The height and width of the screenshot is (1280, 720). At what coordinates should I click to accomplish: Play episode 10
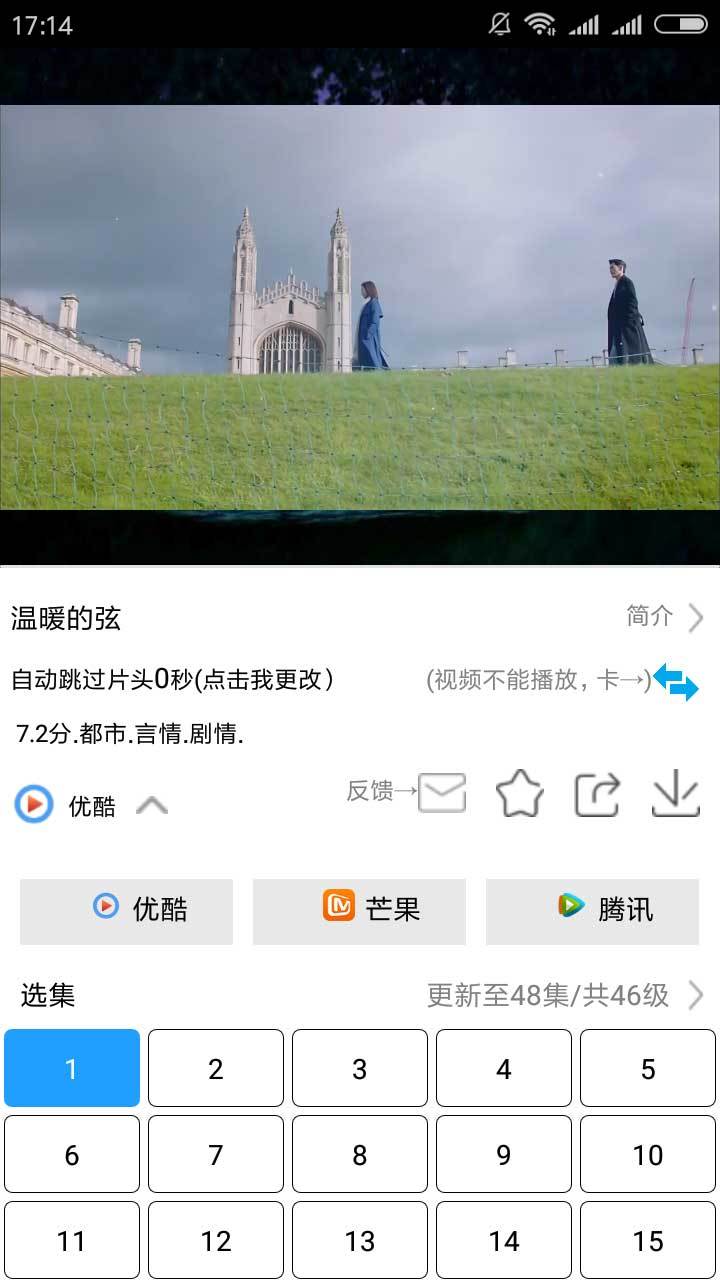point(648,1155)
